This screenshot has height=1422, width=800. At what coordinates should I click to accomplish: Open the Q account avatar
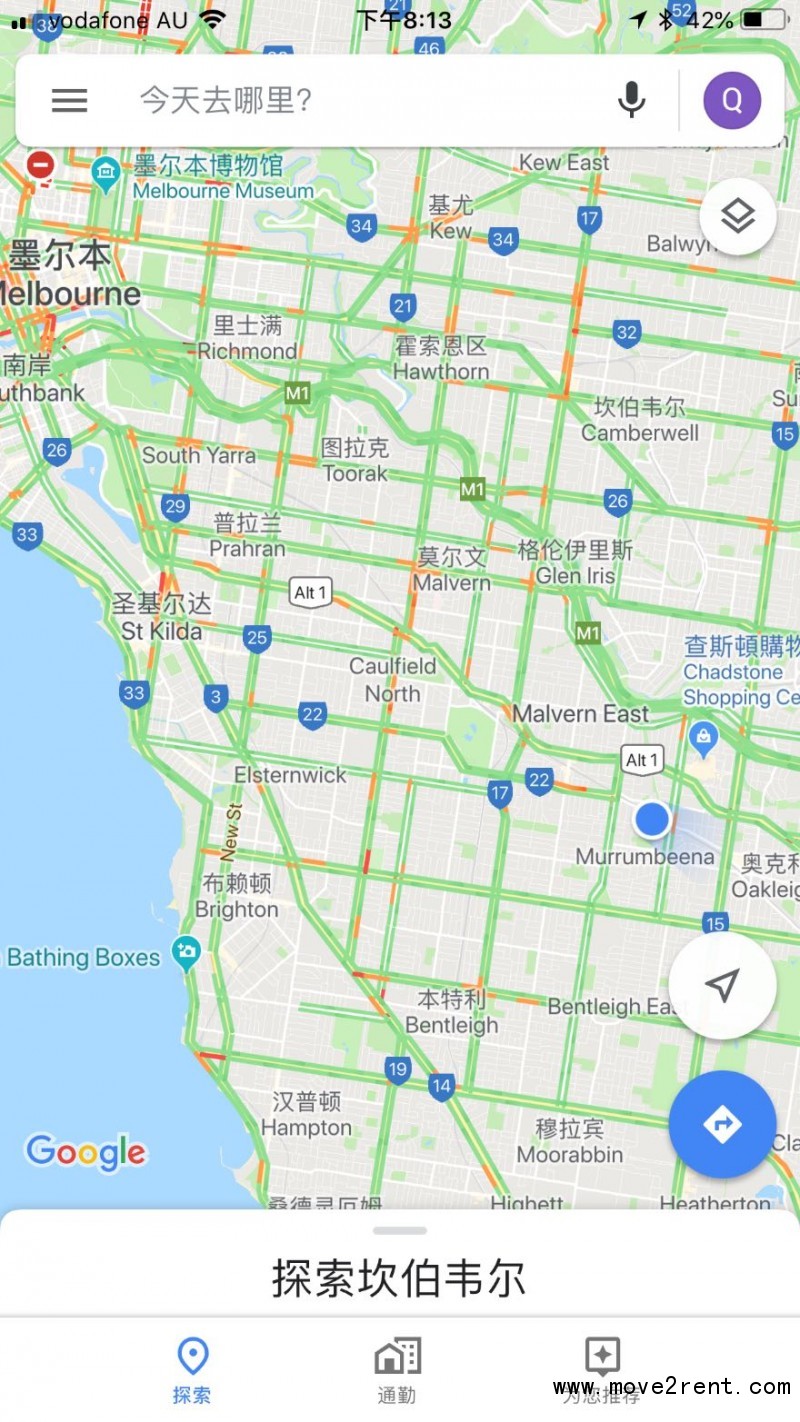tap(731, 100)
